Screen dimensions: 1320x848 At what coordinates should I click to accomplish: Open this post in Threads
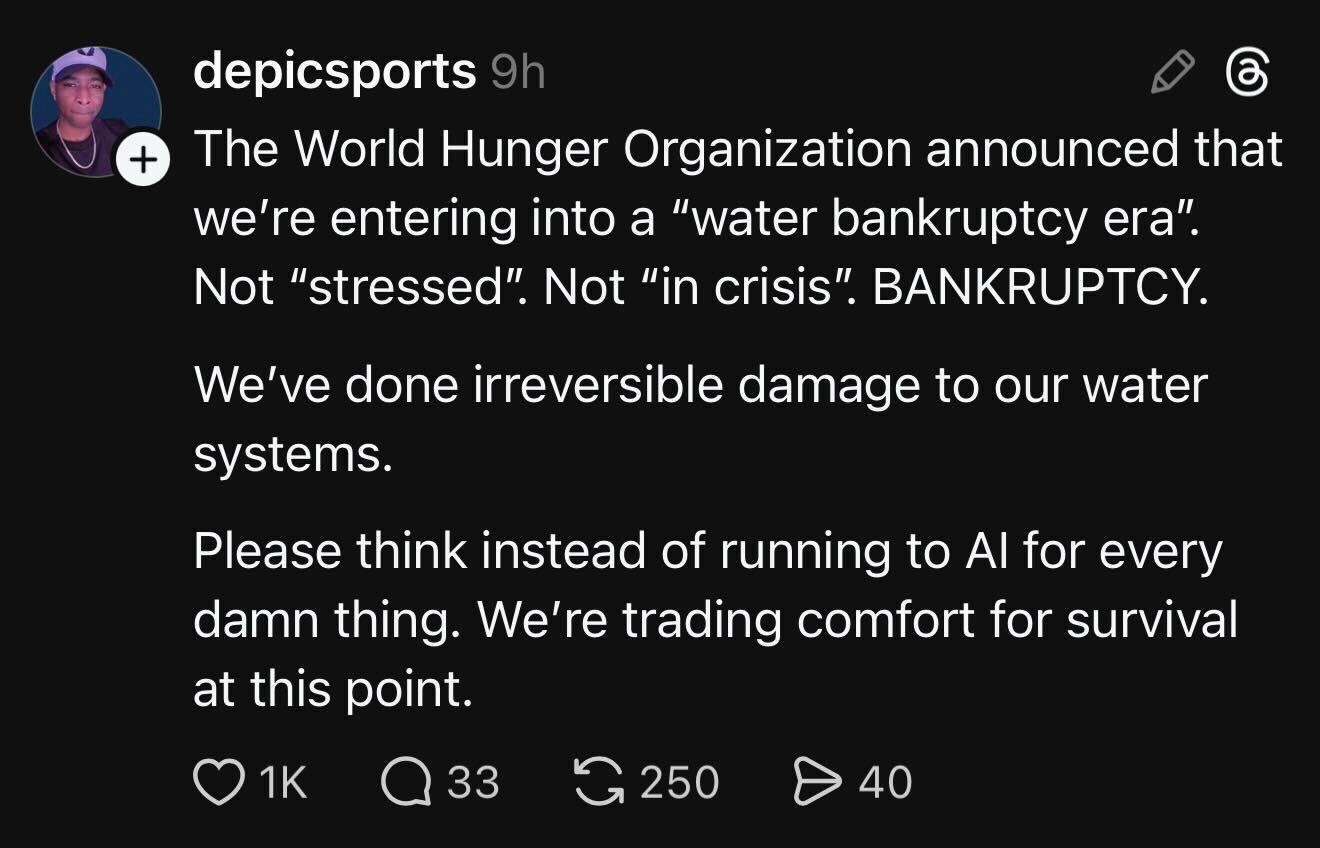1248,74
